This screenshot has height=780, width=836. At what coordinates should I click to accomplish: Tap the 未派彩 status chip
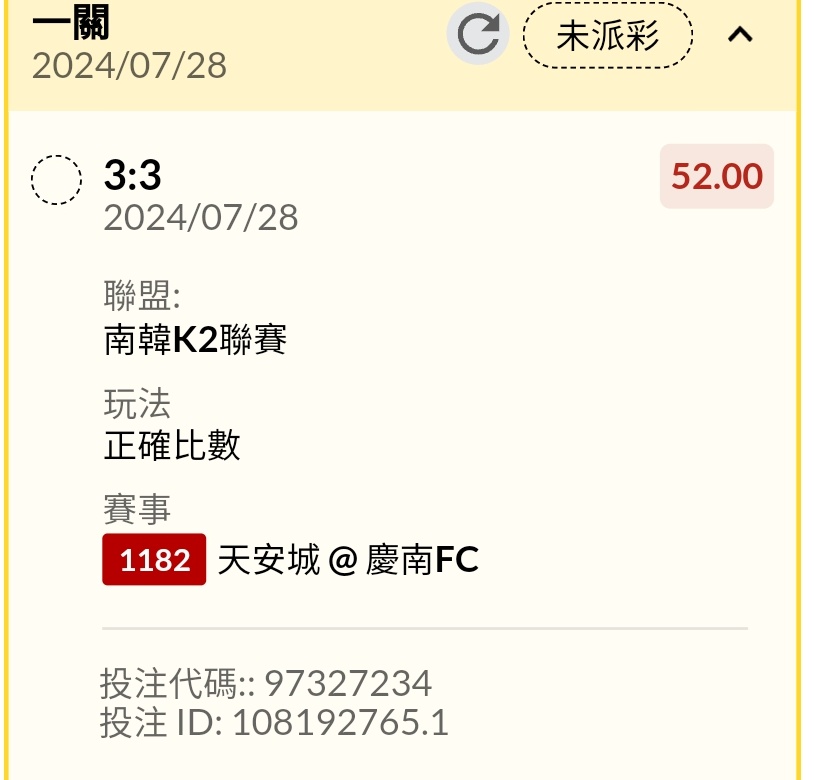point(608,36)
